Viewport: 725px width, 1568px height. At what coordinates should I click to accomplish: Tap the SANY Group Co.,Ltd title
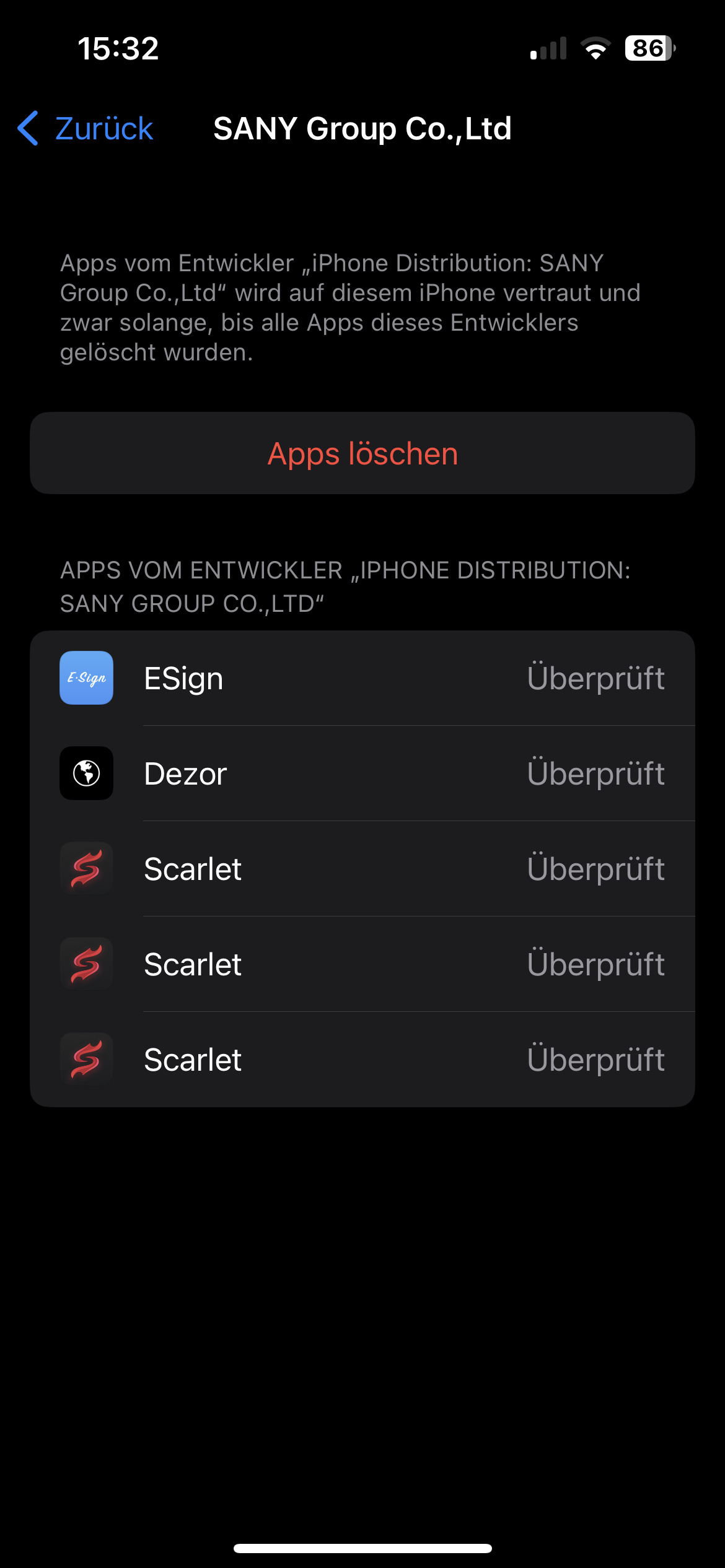[362, 129]
